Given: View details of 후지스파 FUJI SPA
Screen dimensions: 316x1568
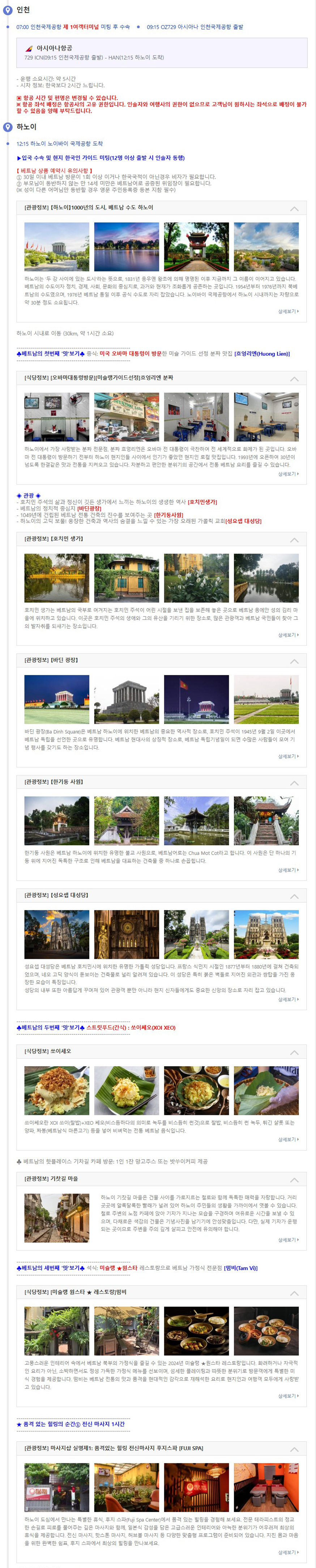Looking at the screenshot, I should point(288,1552).
